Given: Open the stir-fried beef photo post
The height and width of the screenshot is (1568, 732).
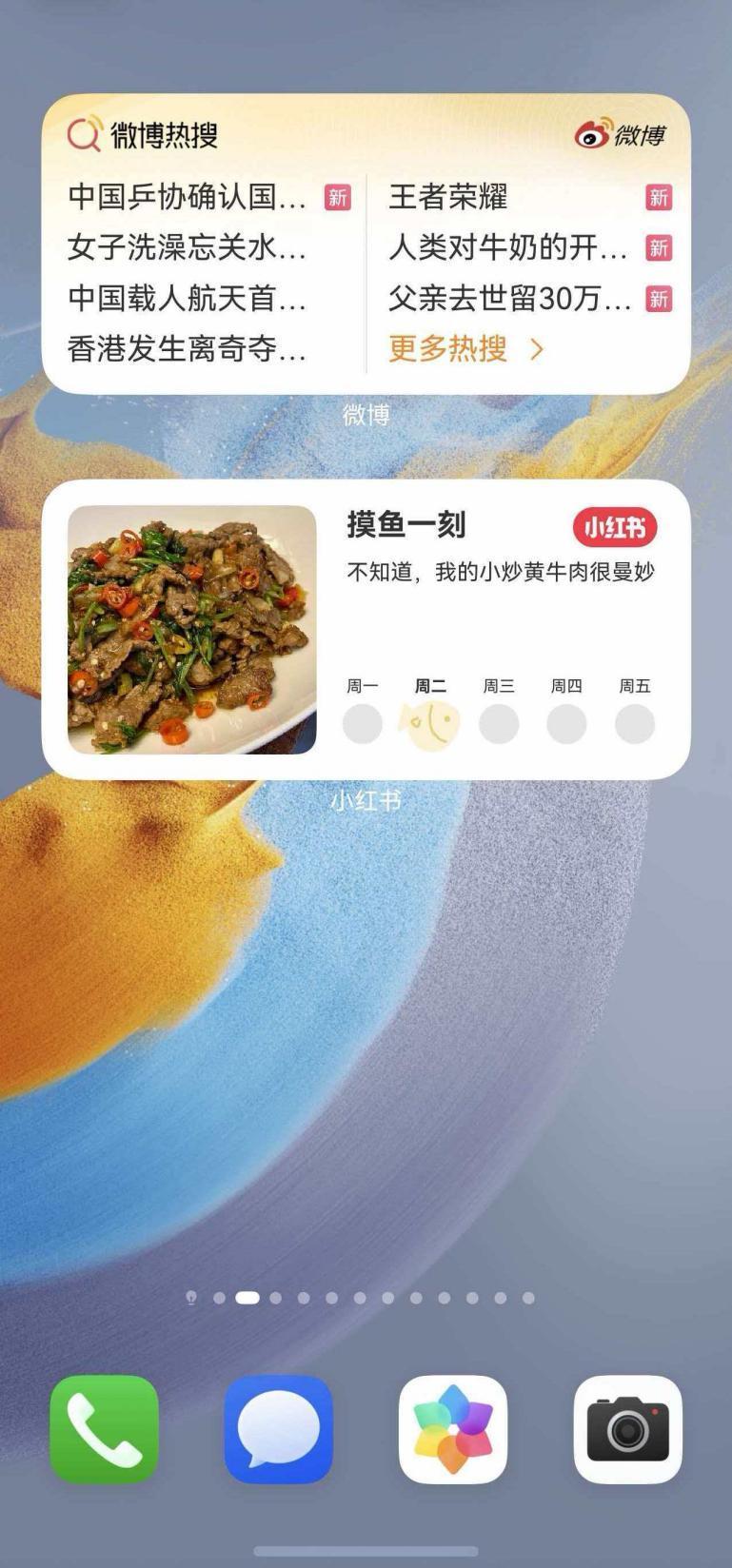Looking at the screenshot, I should tap(192, 629).
